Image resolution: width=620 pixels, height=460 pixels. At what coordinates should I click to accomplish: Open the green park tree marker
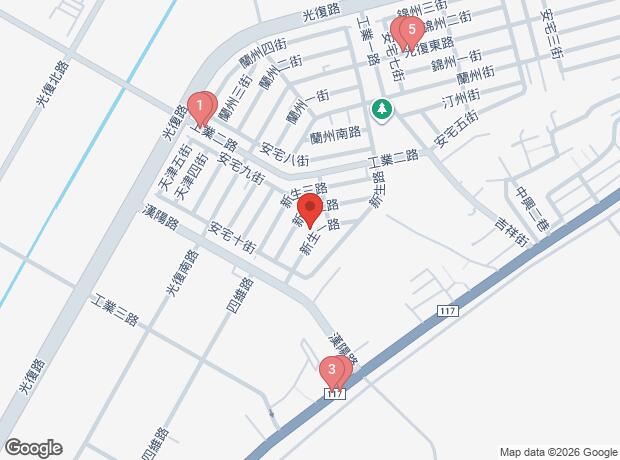coord(382,110)
